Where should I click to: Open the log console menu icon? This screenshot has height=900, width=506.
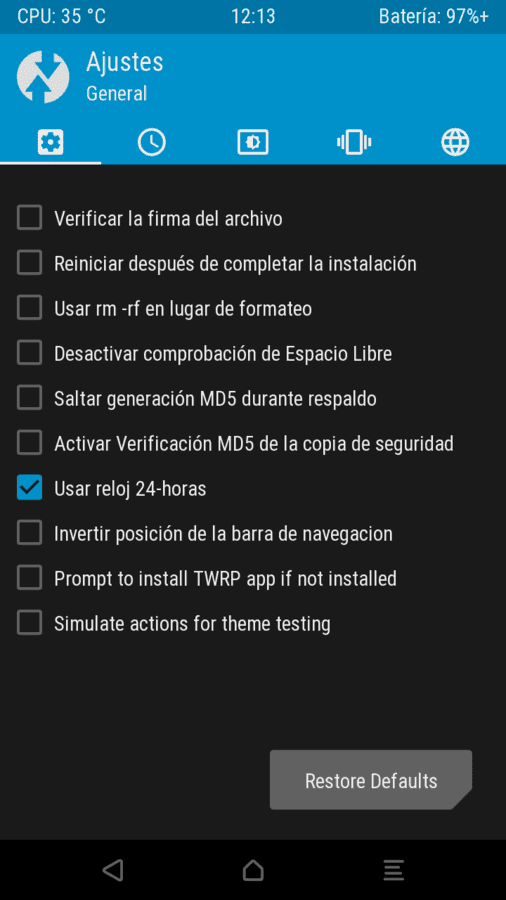(394, 870)
